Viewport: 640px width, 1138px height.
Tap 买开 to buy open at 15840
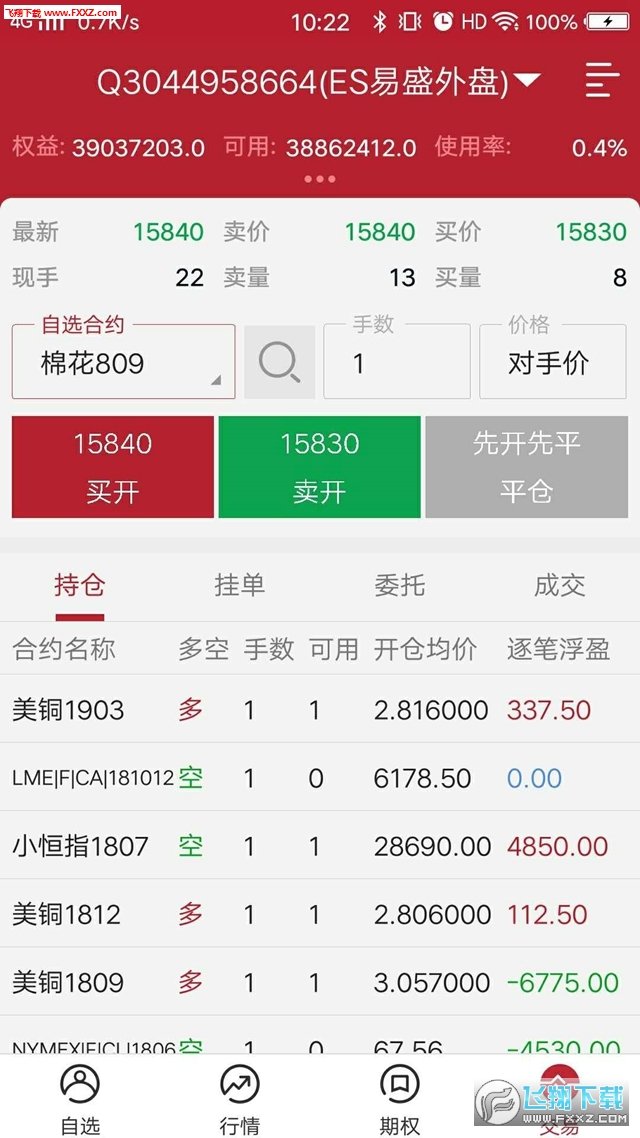tap(112, 467)
